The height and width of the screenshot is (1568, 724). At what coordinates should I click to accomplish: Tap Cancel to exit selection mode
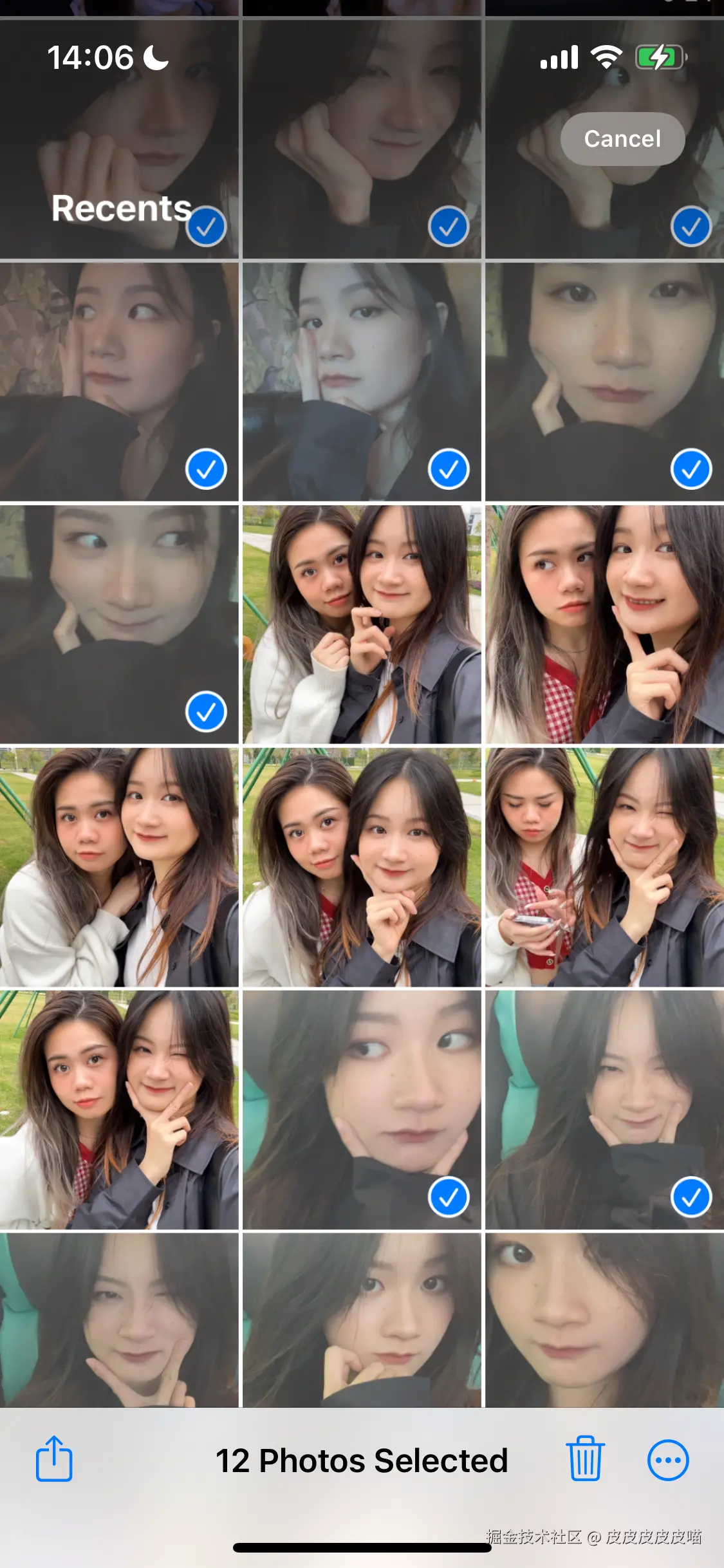(622, 139)
